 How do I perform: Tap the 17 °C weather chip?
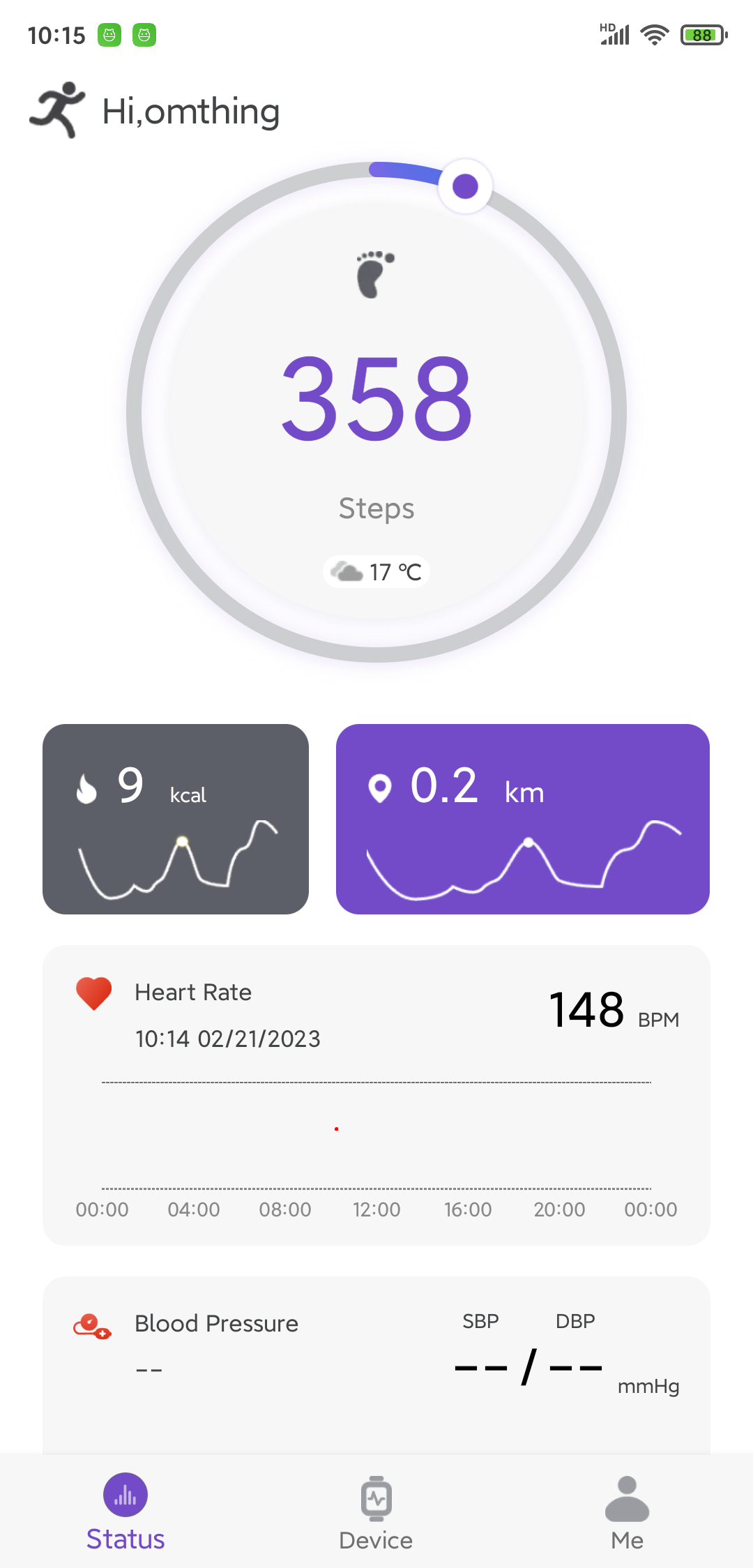(x=376, y=572)
